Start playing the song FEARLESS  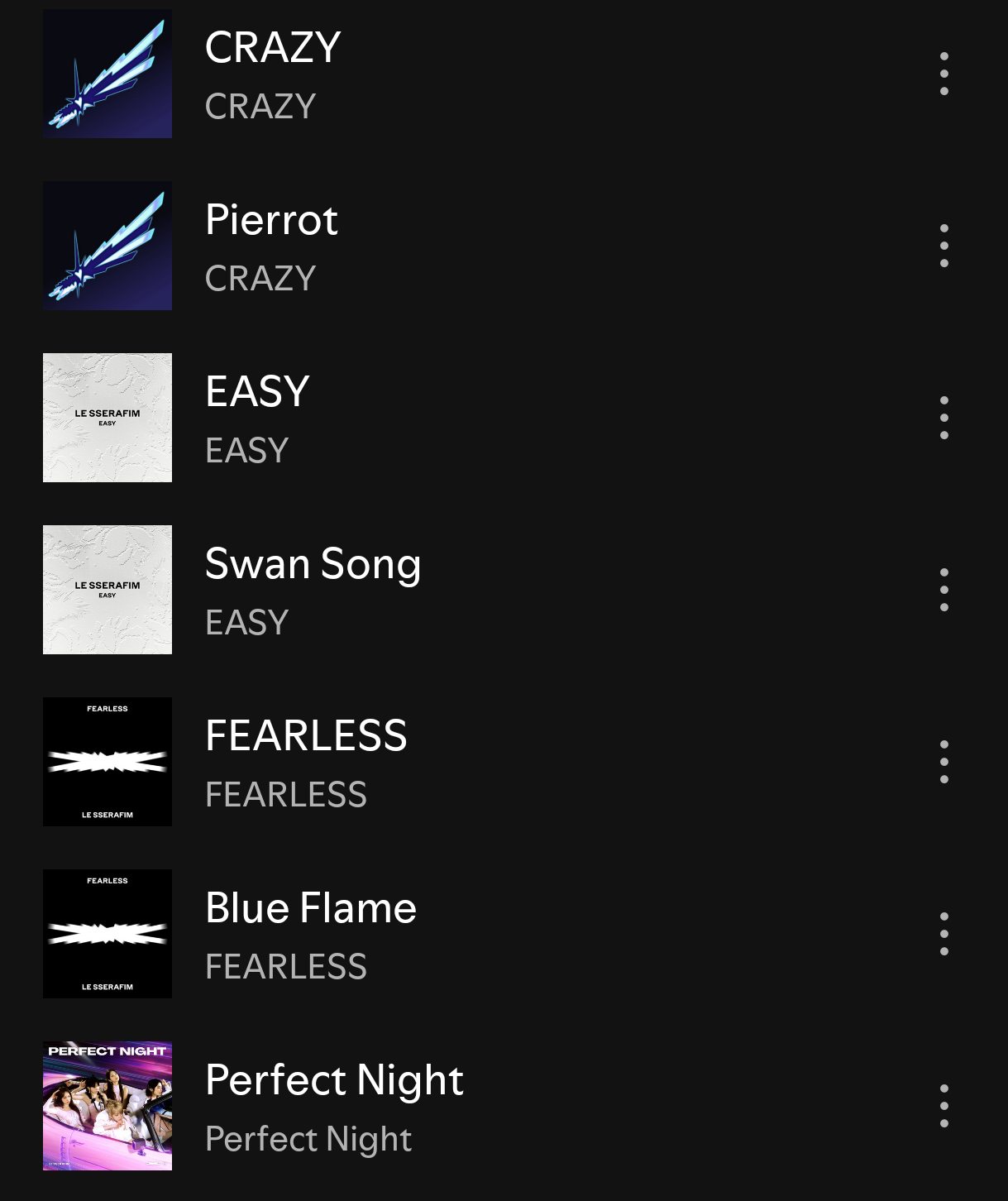(x=306, y=736)
